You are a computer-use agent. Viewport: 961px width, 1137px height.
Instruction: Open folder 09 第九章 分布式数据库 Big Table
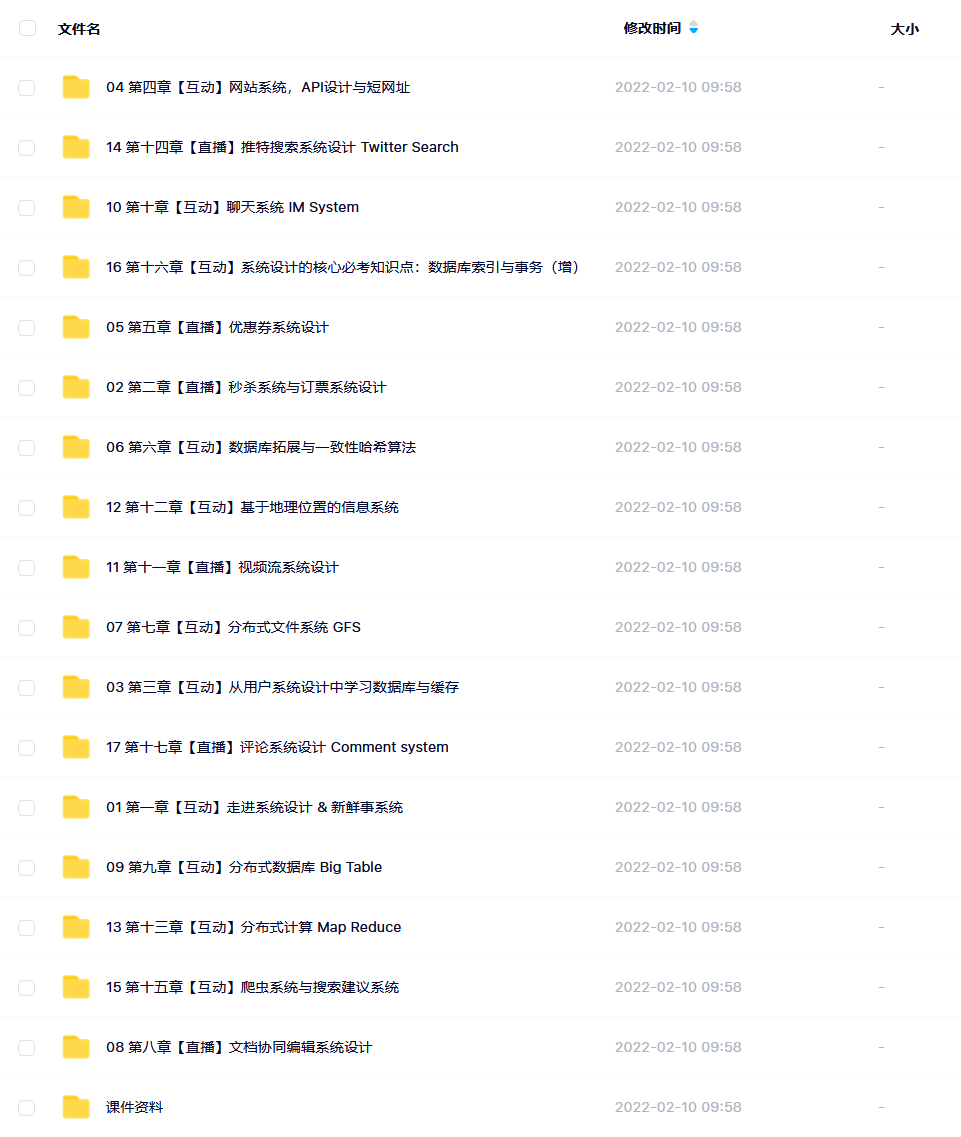tap(244, 867)
